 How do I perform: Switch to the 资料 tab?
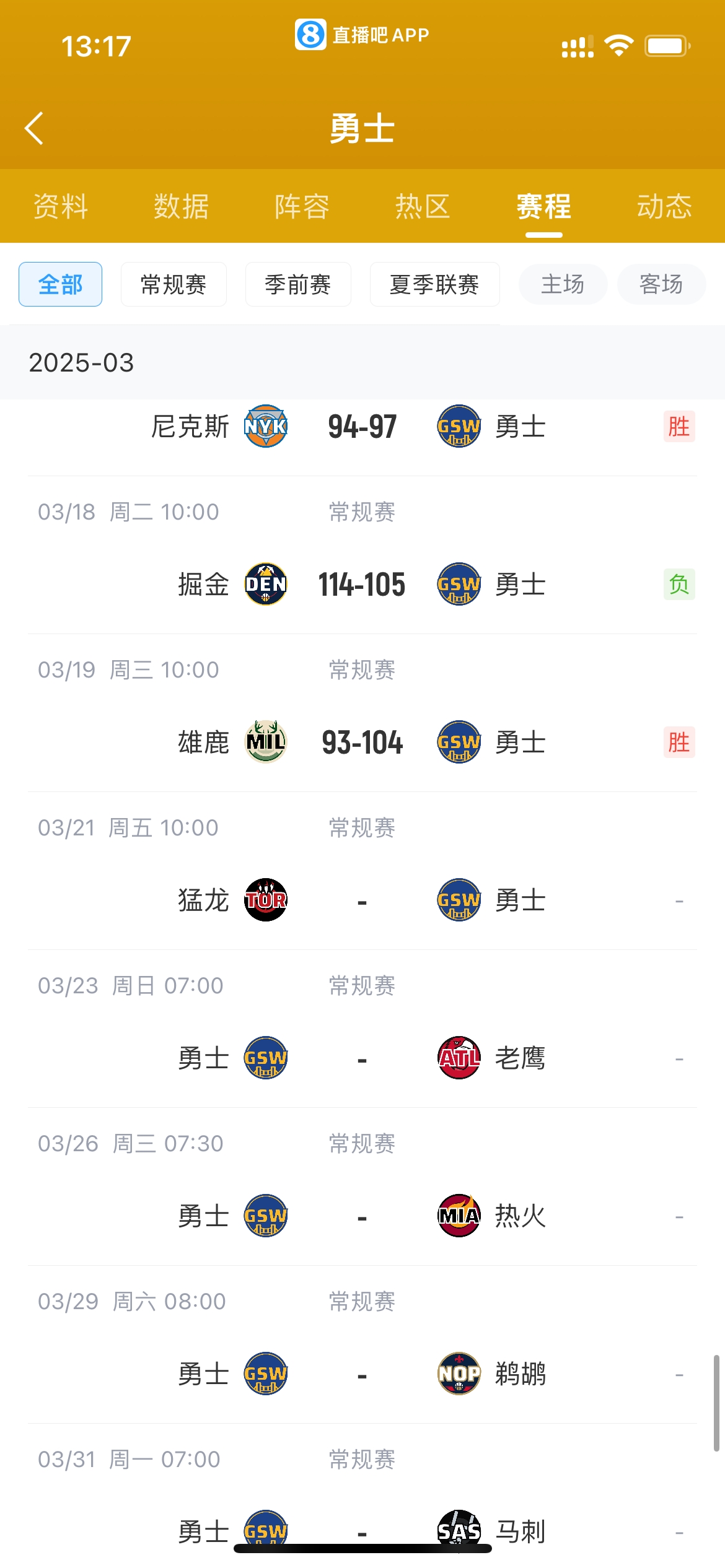60,206
